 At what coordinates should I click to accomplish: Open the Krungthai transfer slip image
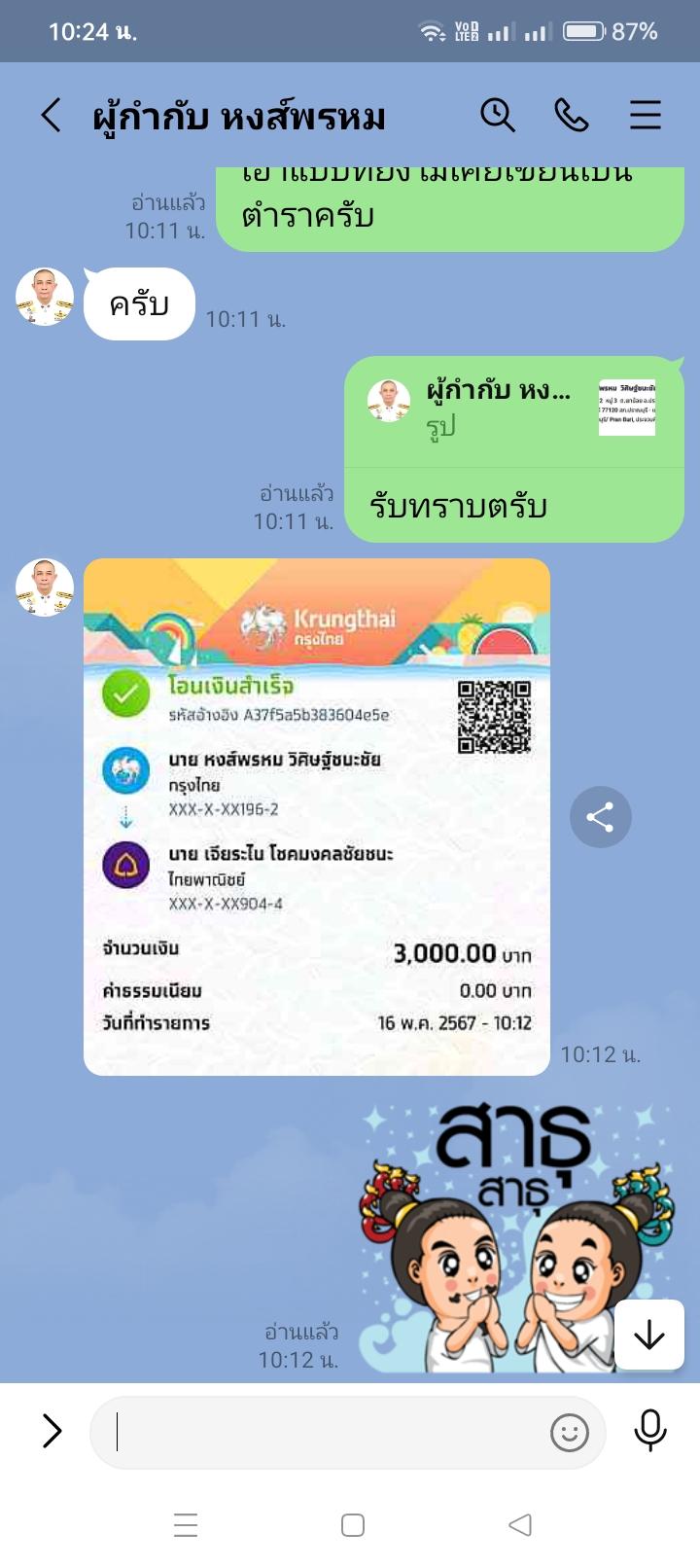point(317,817)
